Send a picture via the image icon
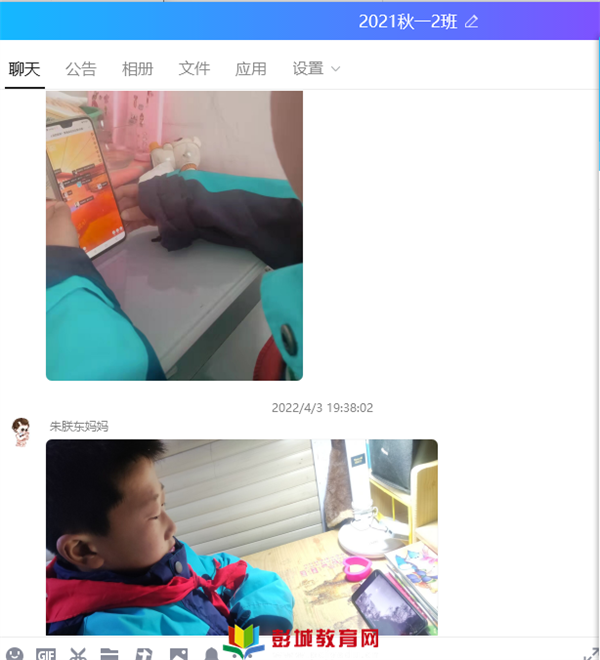The image size is (600, 660). (x=178, y=655)
